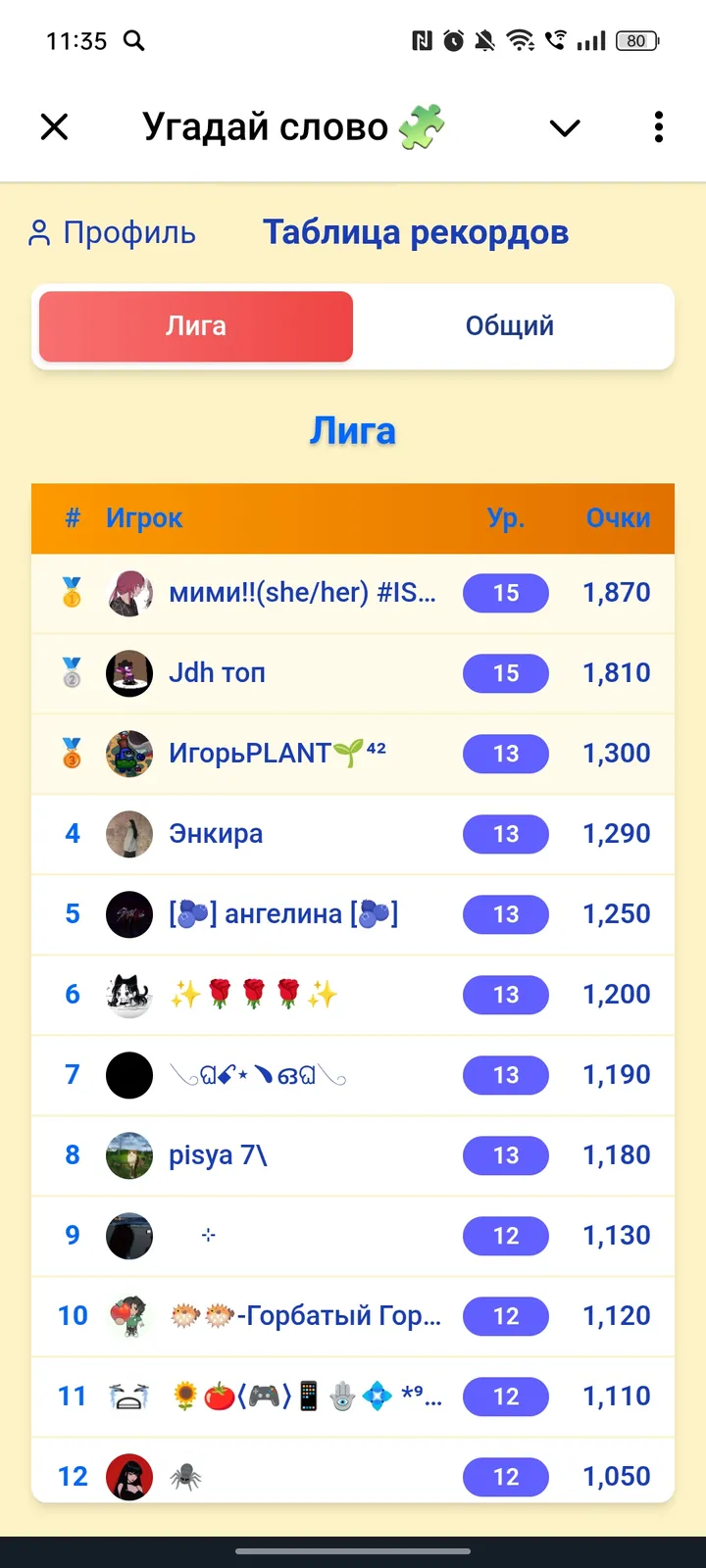Screen dimensions: 706x1568
Task: Tap the level 15 badge of мими!!(she/her)
Action: 506,593
